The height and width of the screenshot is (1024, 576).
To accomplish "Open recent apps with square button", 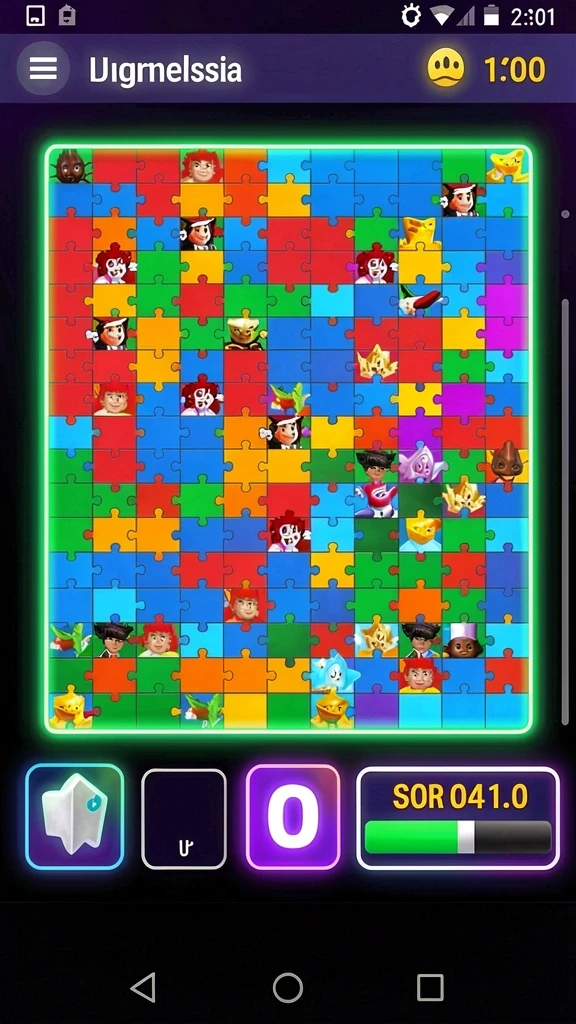I will (430, 987).
